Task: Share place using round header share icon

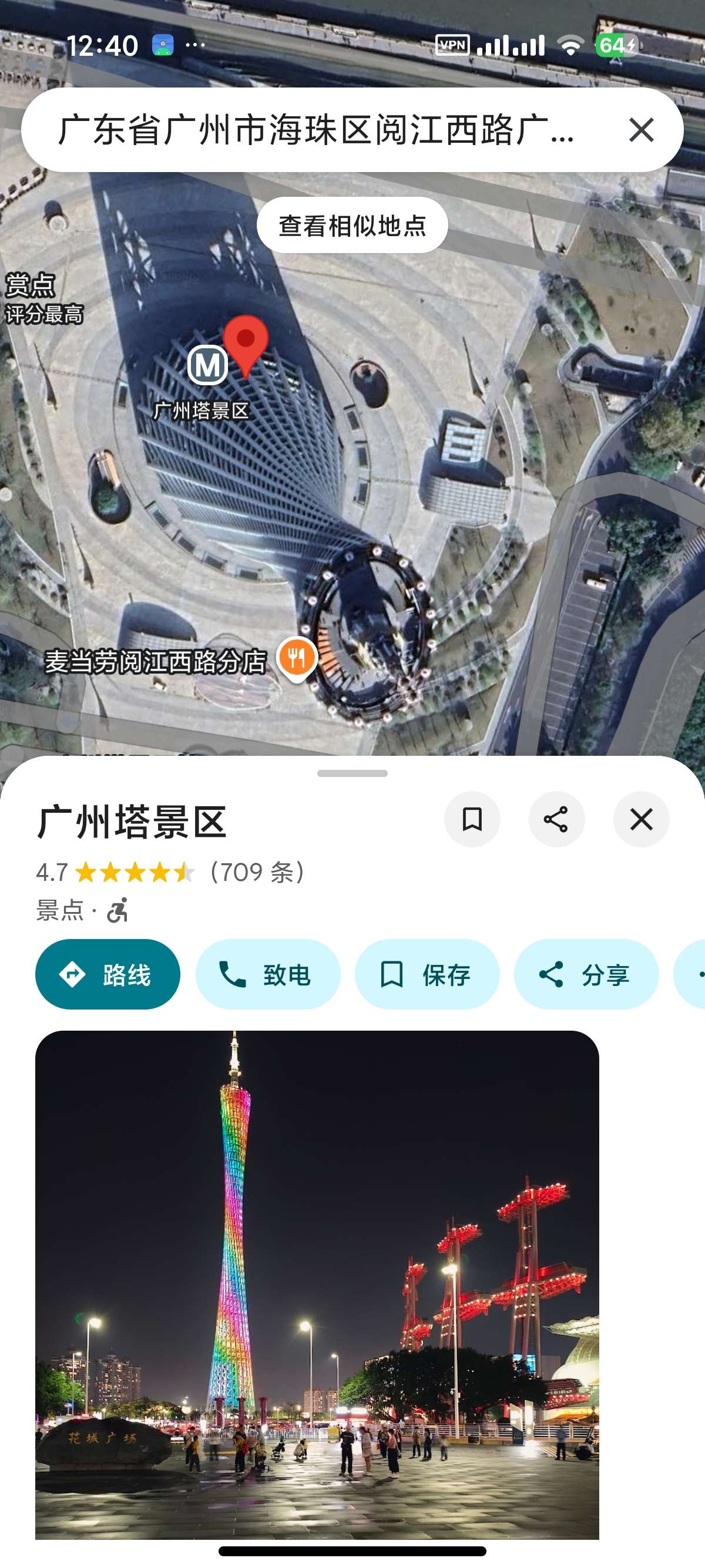Action: (556, 819)
